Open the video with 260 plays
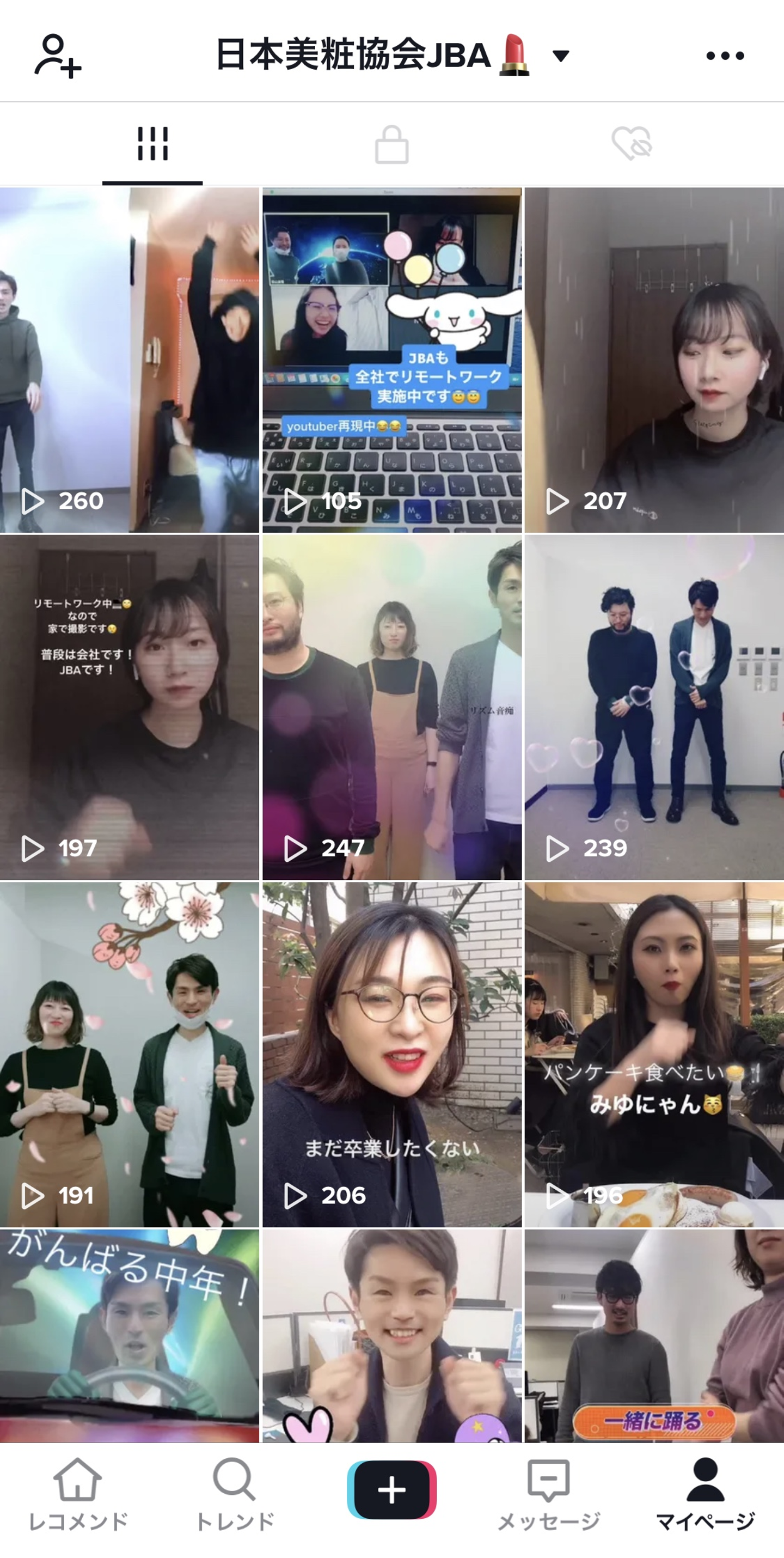 pyautogui.click(x=130, y=360)
